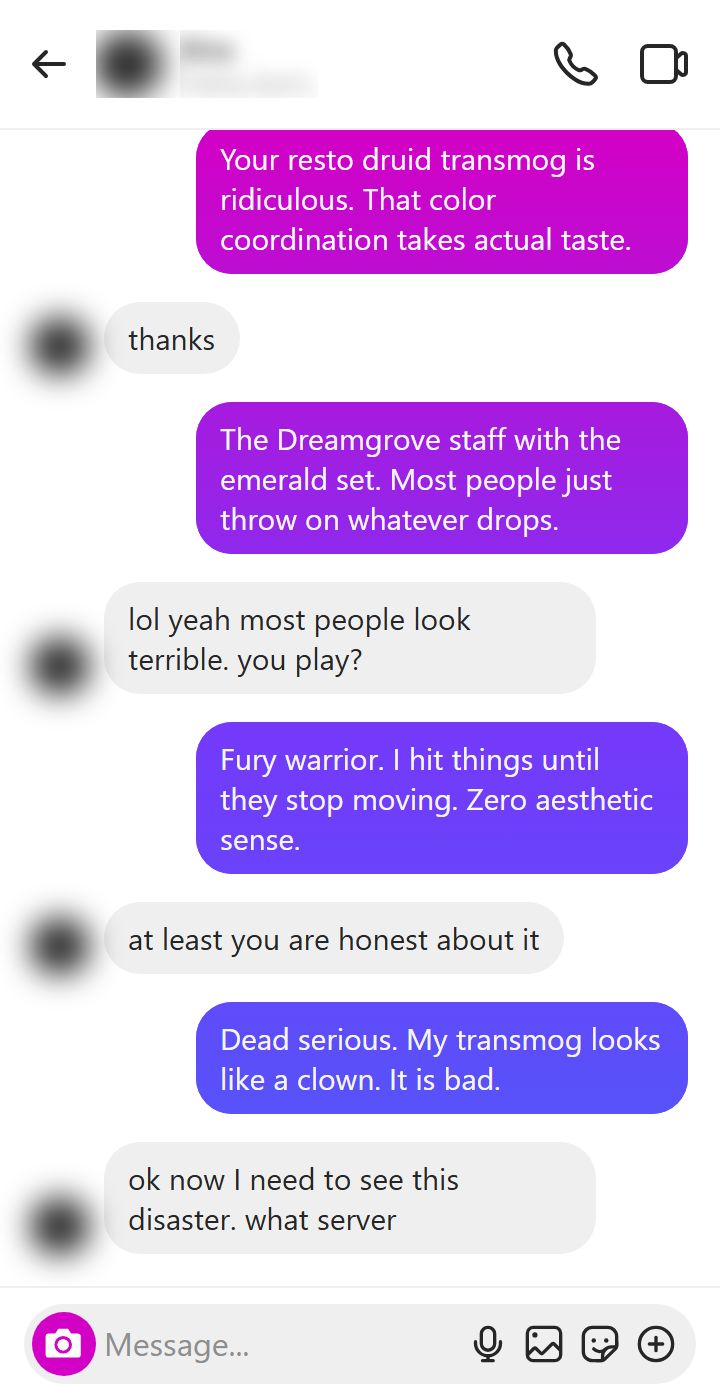
Task: Start a video call
Action: 663,65
